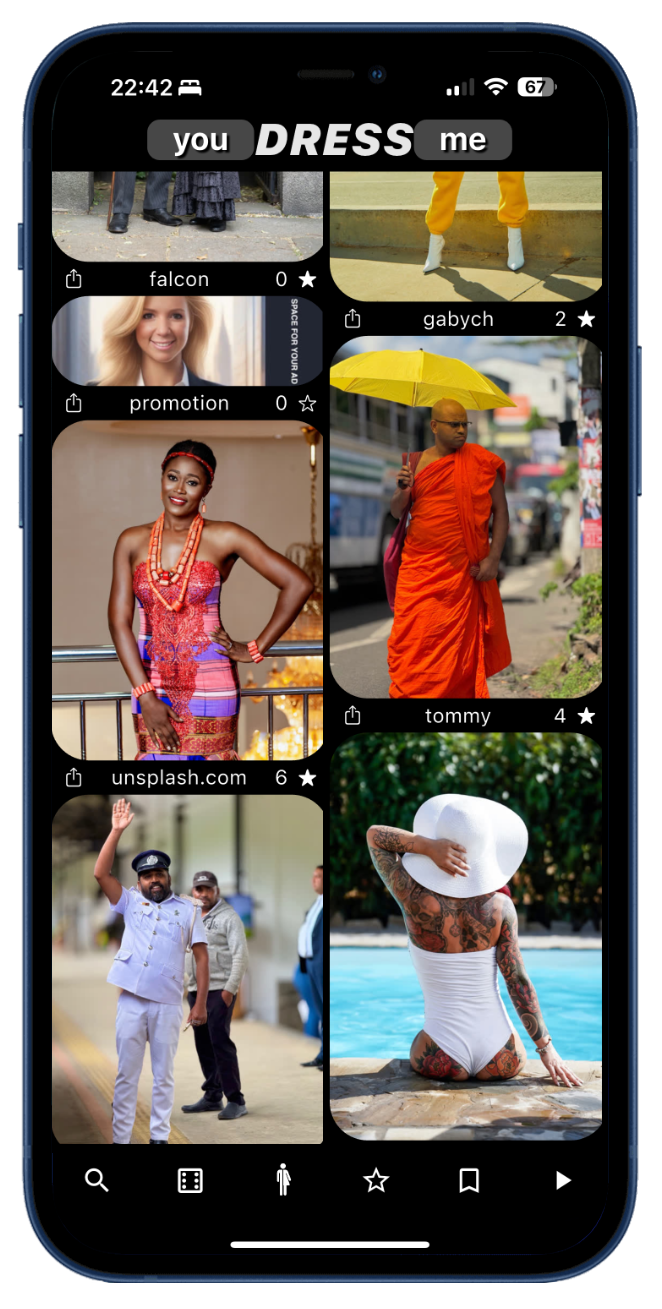Open the bookmarks tab
Viewport: 662px width, 1309px height.
469,1181
